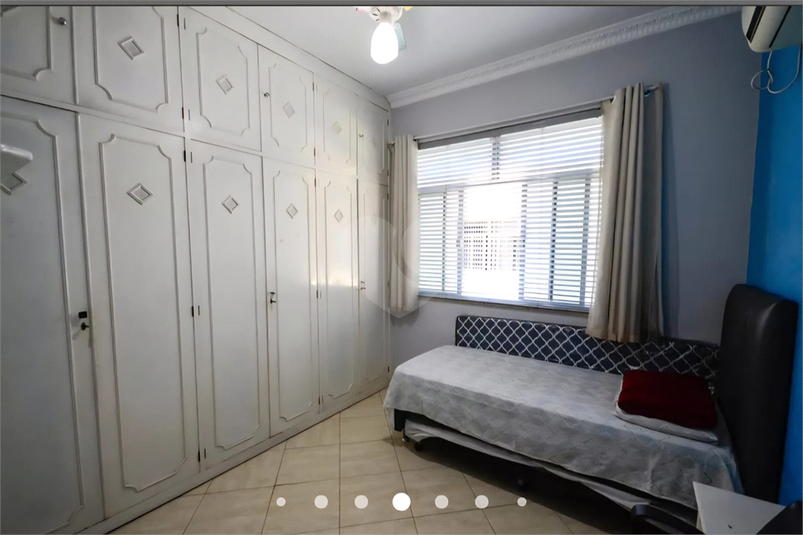The image size is (803, 535).
Task: Jump to the first page indicator dot
Action: (x=281, y=501)
